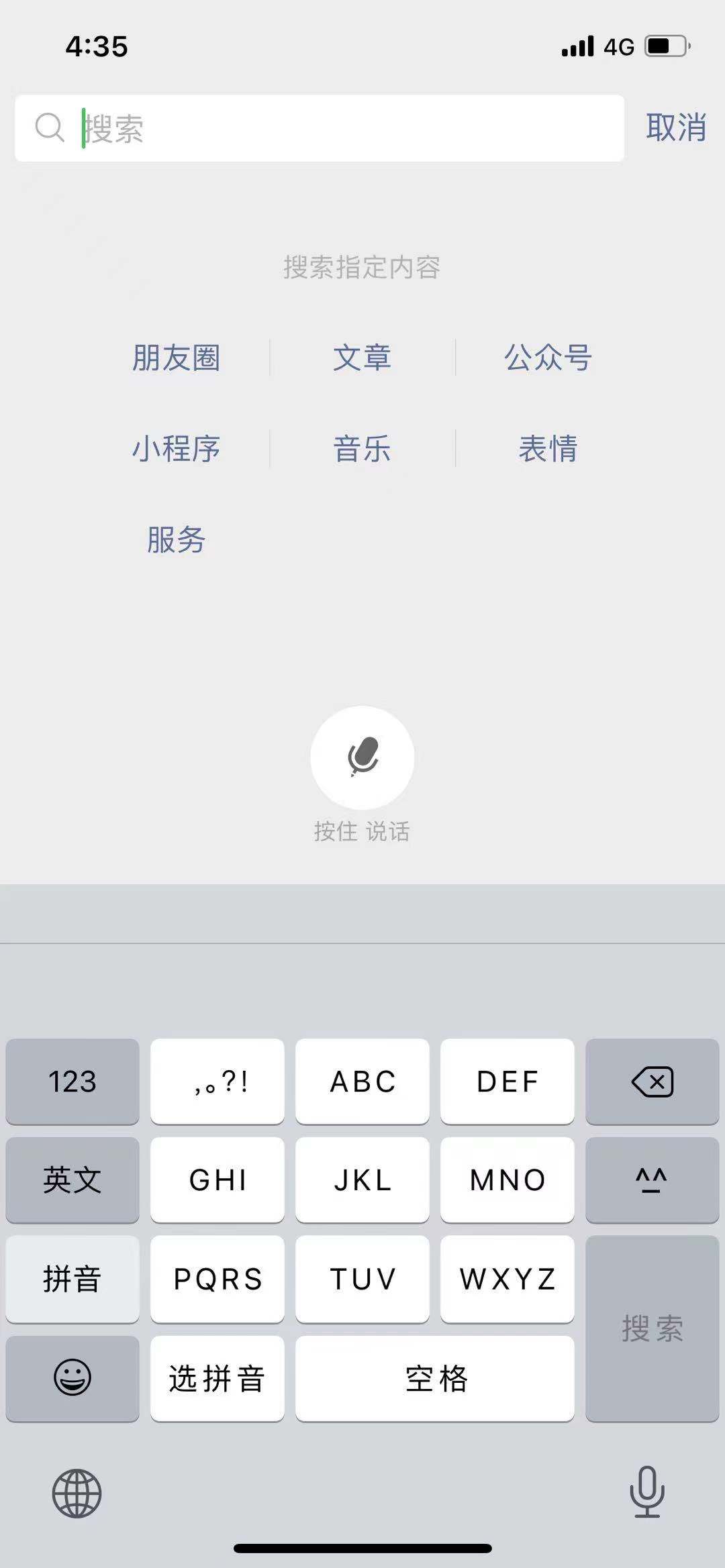The height and width of the screenshot is (1568, 725).
Task: Select the 表情 search category
Action: 548,448
